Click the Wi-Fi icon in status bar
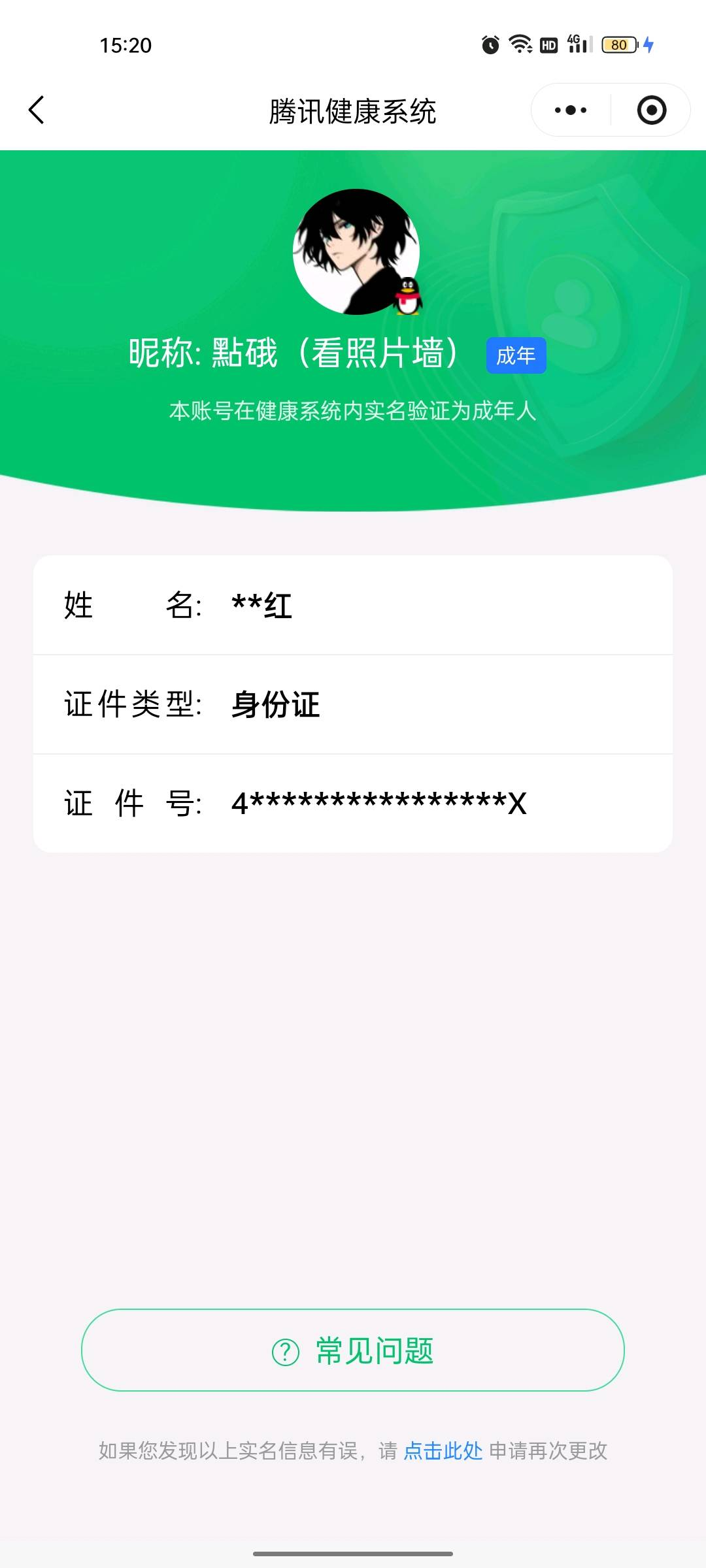The height and width of the screenshot is (1568, 706). (521, 44)
